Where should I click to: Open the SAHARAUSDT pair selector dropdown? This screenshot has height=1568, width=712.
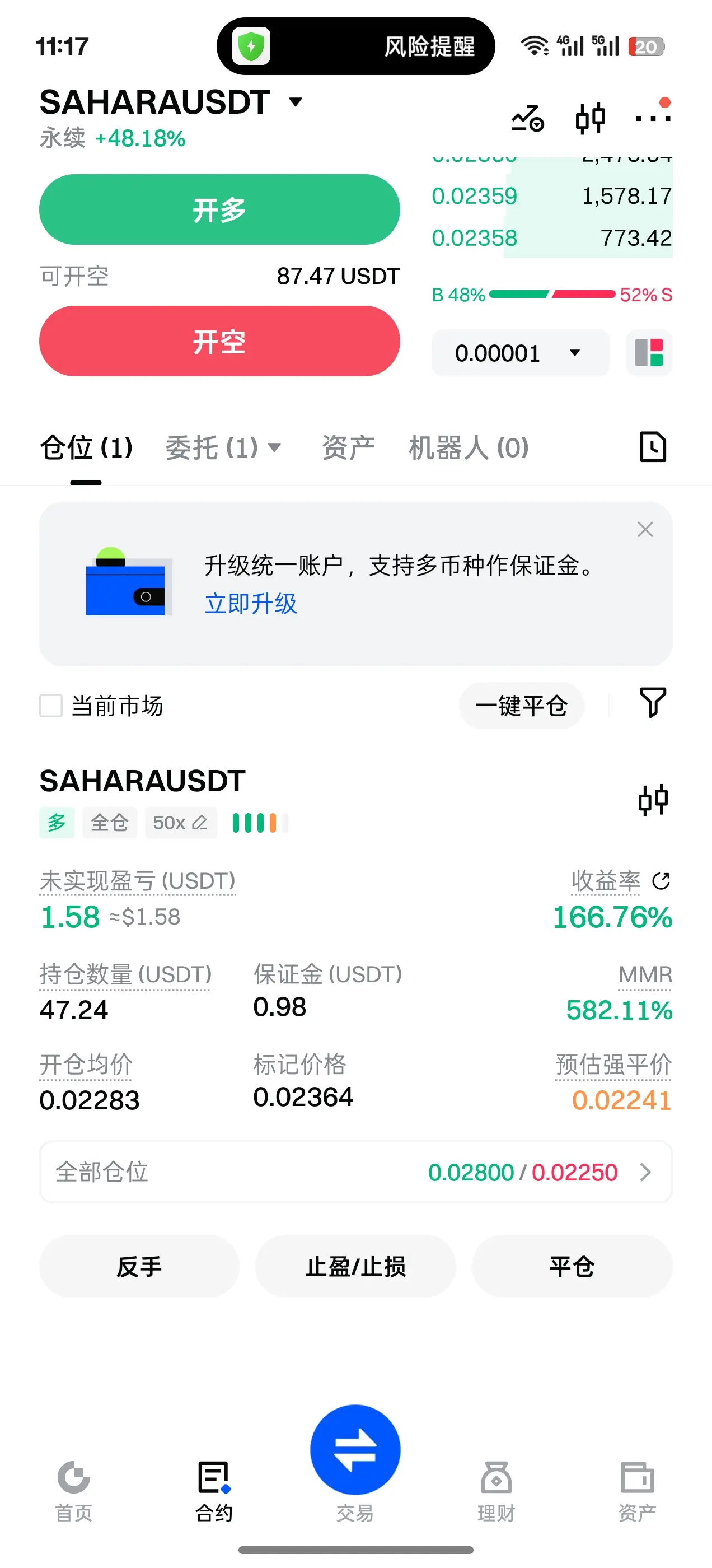(295, 102)
